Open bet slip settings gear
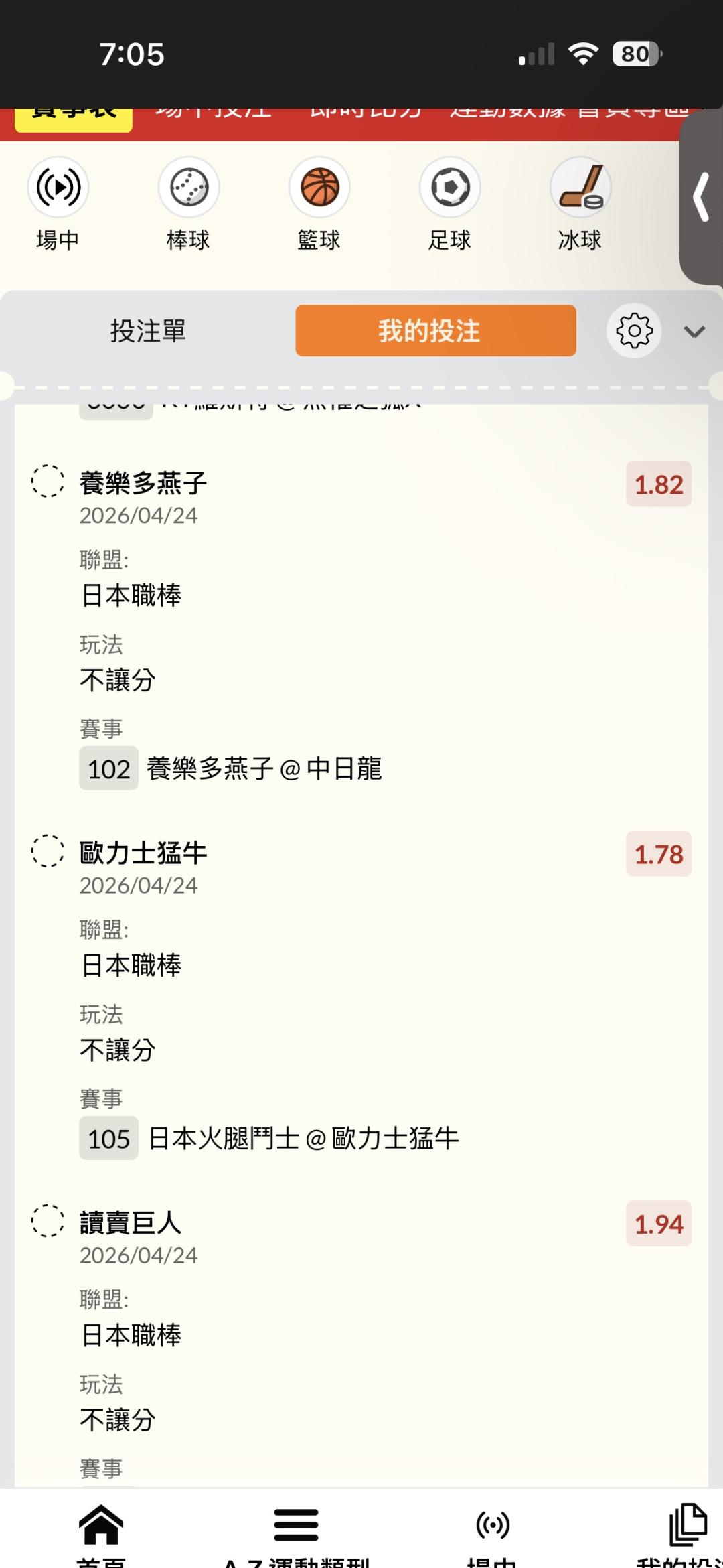This screenshot has height=1568, width=723. [634, 331]
